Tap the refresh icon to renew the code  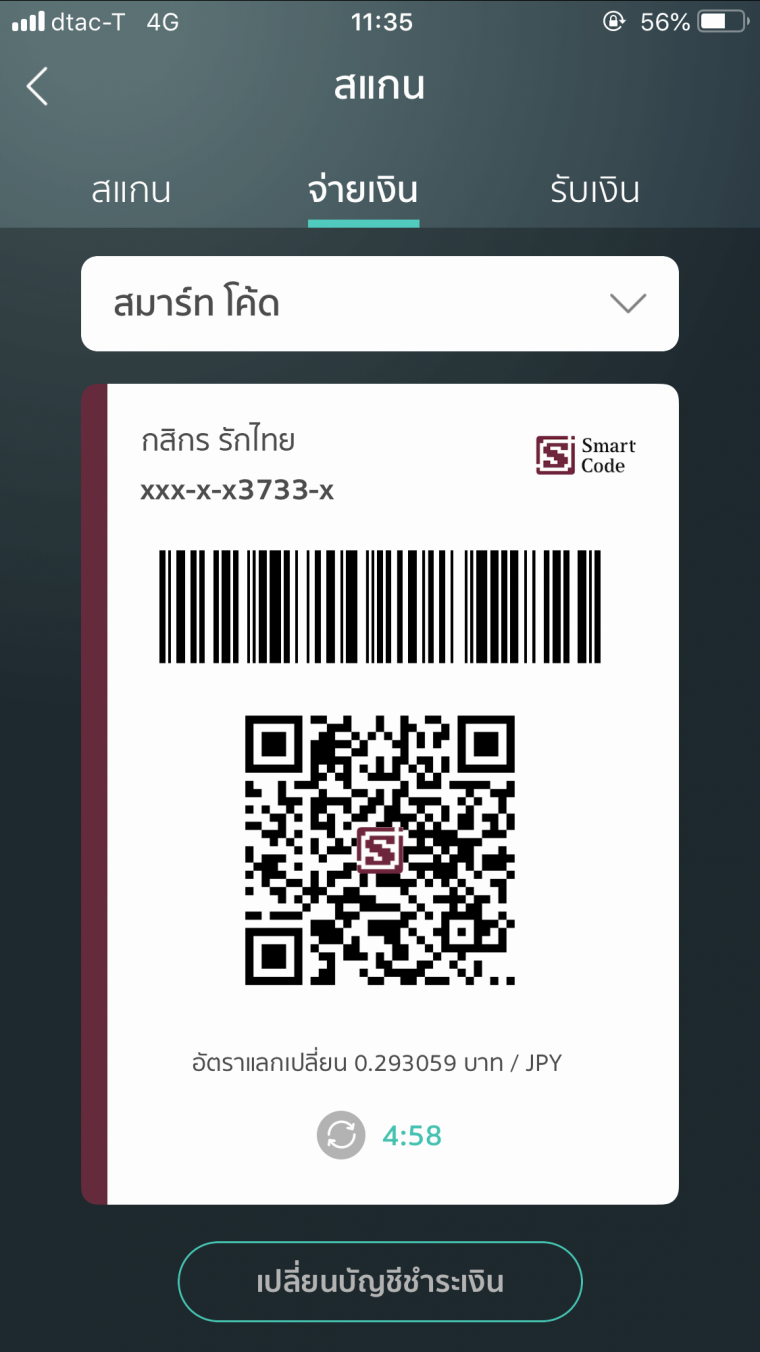point(341,1135)
